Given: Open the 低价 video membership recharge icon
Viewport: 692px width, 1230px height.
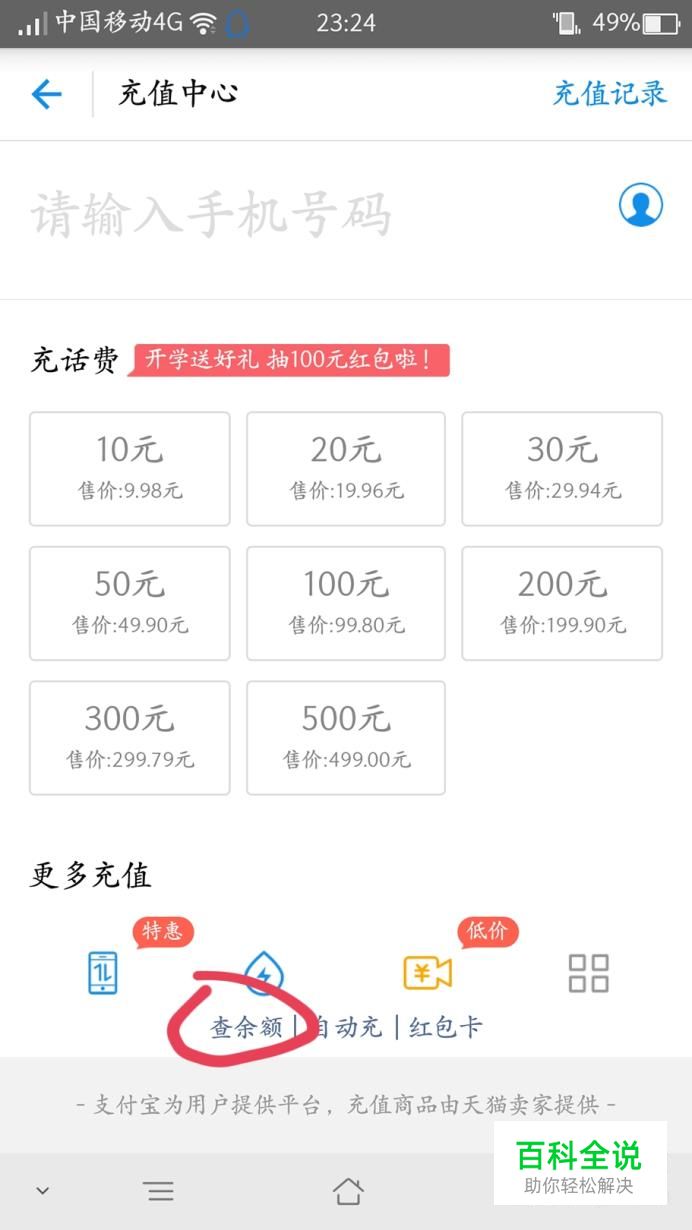Looking at the screenshot, I should tap(427, 972).
